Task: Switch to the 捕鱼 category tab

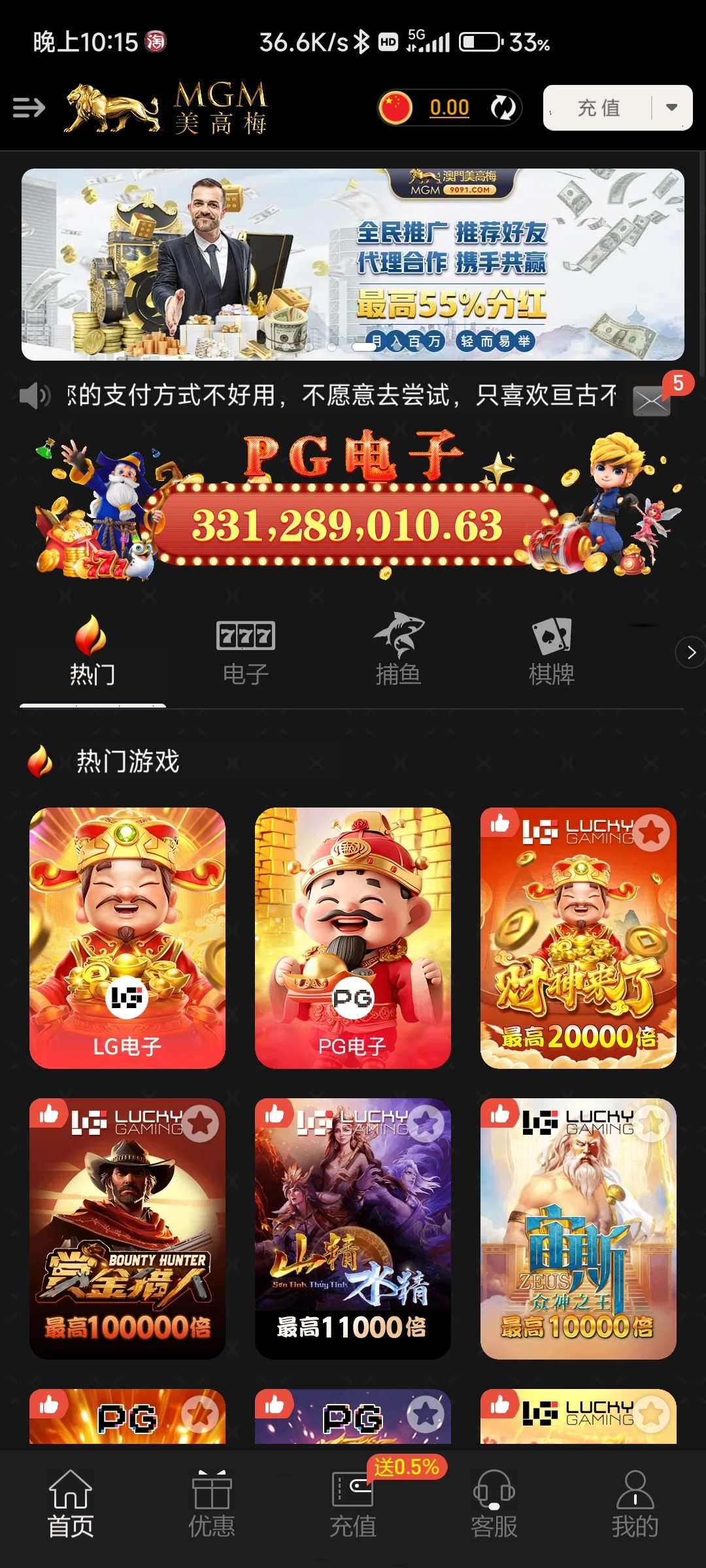Action: click(399, 650)
